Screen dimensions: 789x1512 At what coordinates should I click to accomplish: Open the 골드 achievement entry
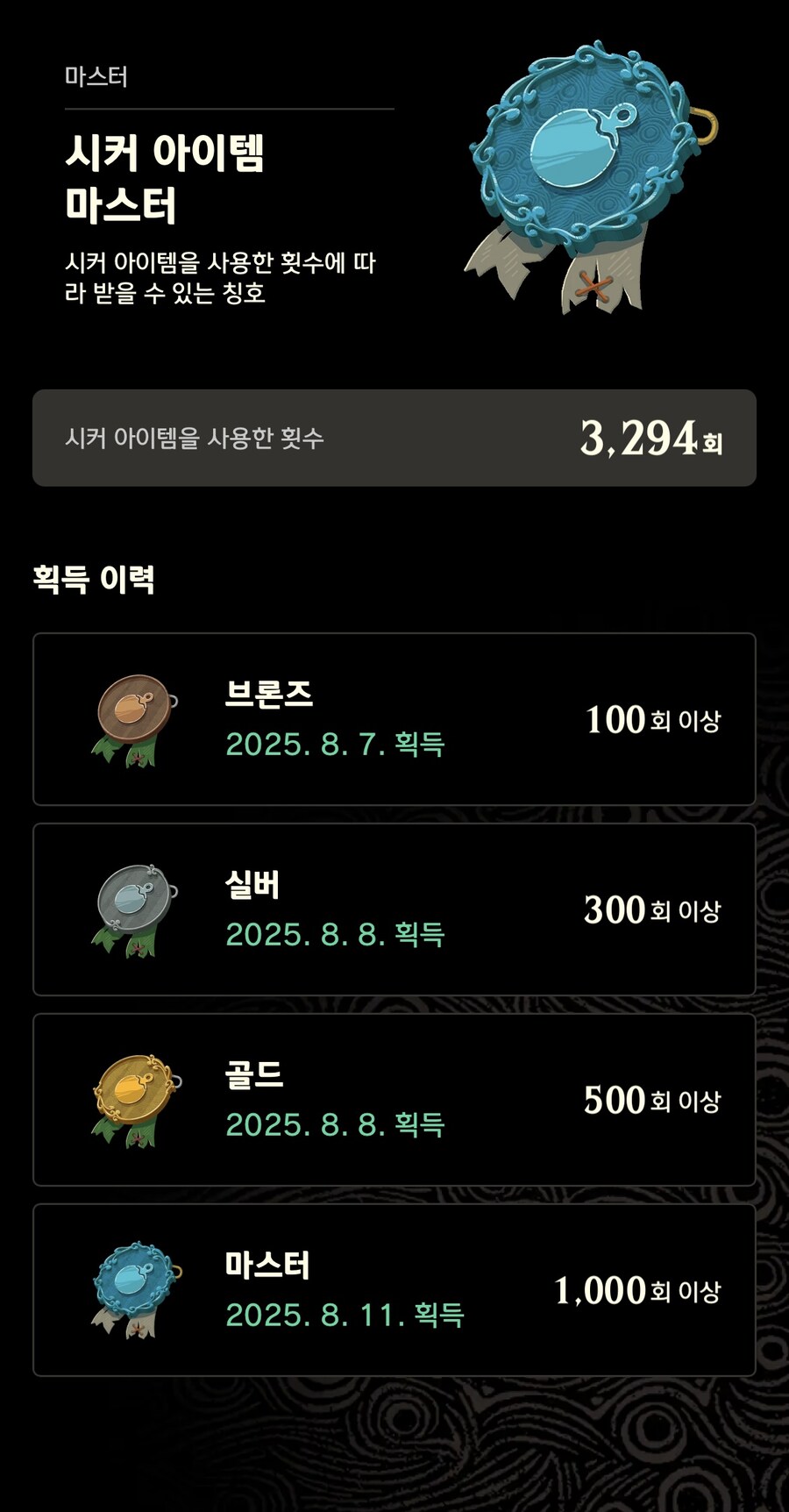(394, 1102)
